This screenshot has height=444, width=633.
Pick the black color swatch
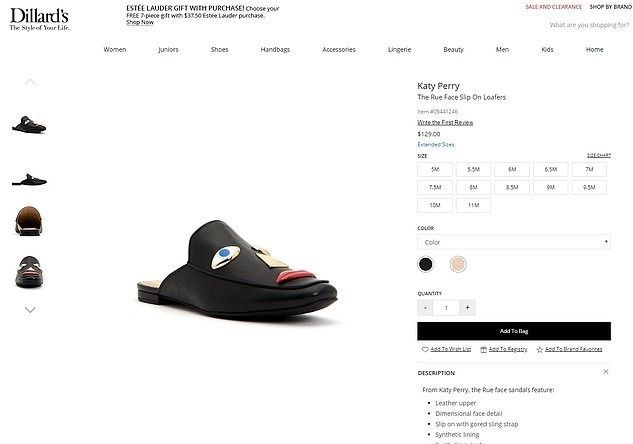click(426, 265)
